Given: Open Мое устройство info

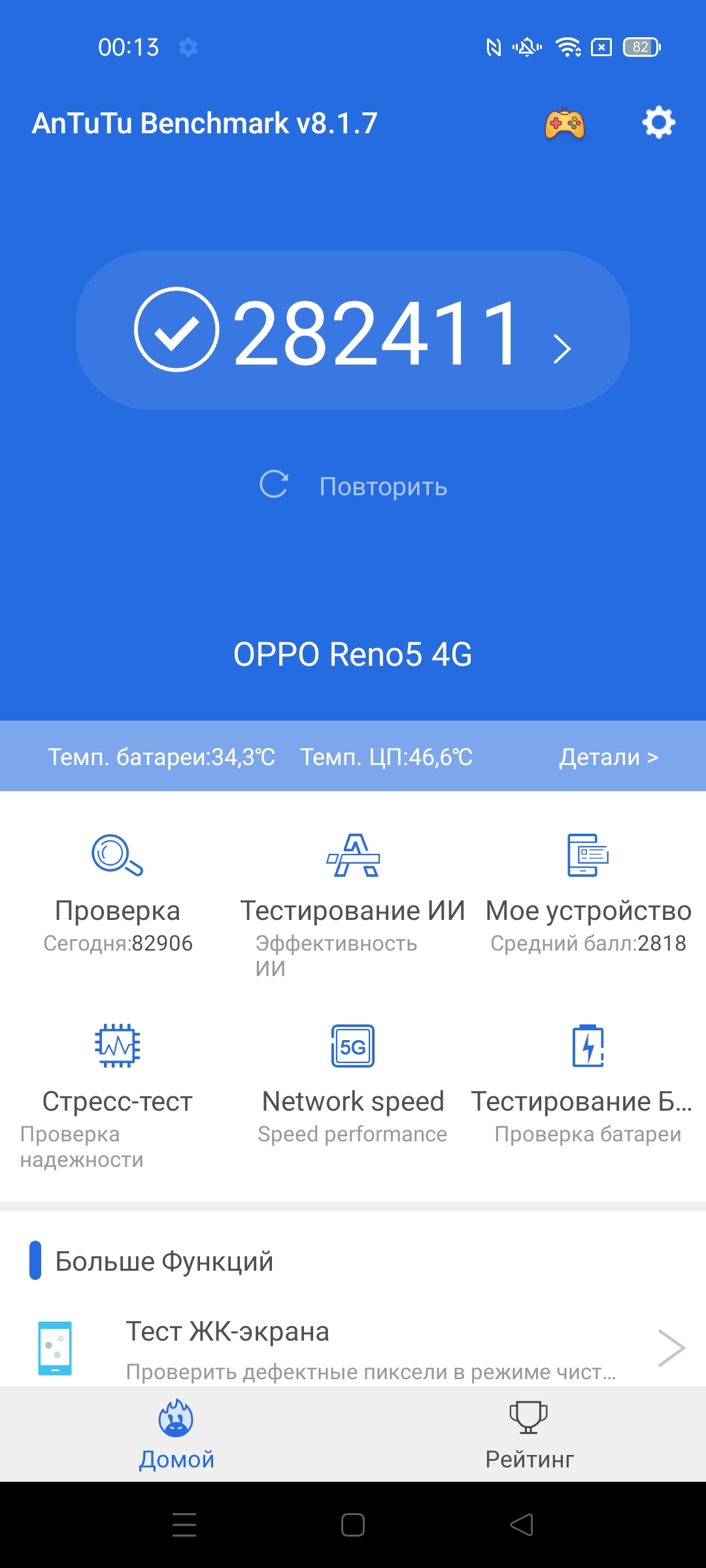Looking at the screenshot, I should (x=588, y=892).
